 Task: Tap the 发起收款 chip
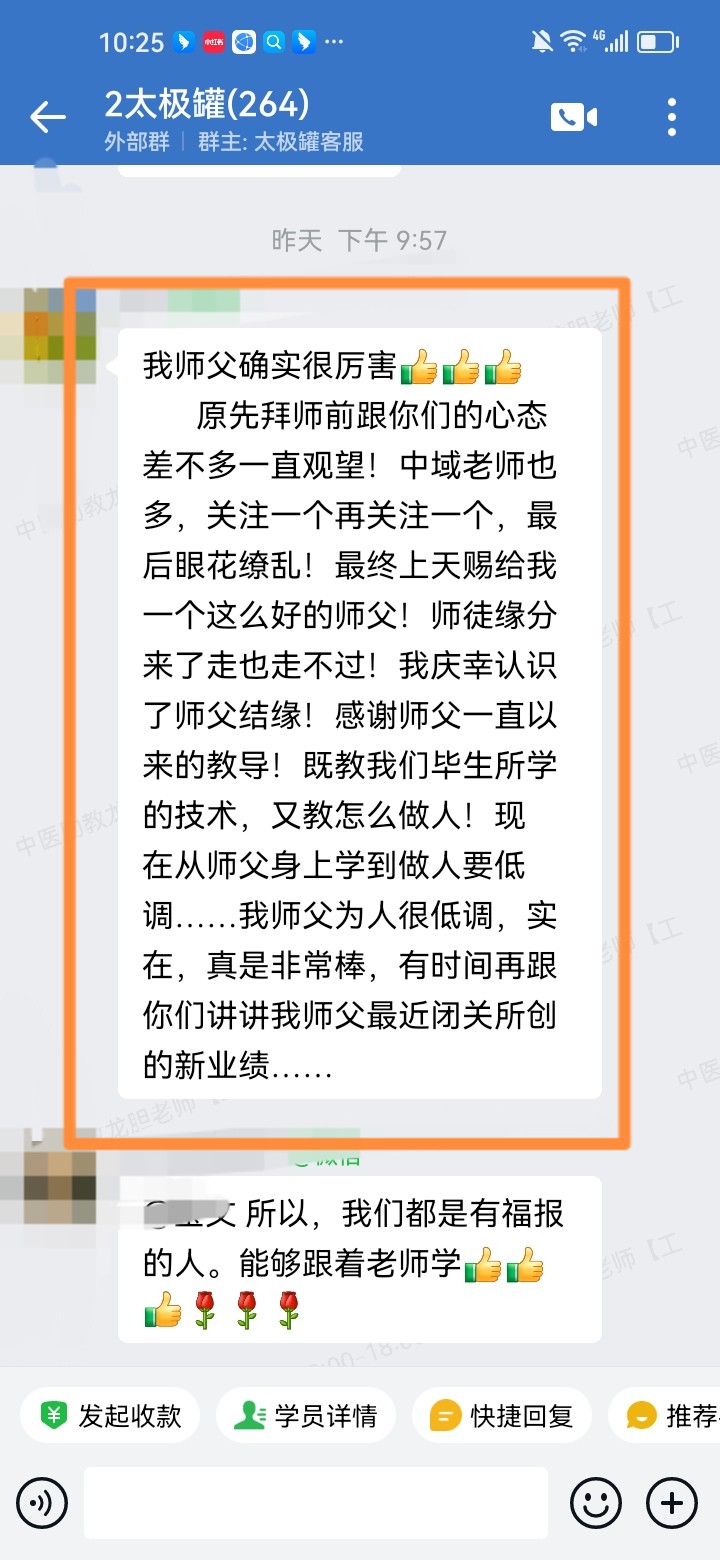coord(110,1415)
